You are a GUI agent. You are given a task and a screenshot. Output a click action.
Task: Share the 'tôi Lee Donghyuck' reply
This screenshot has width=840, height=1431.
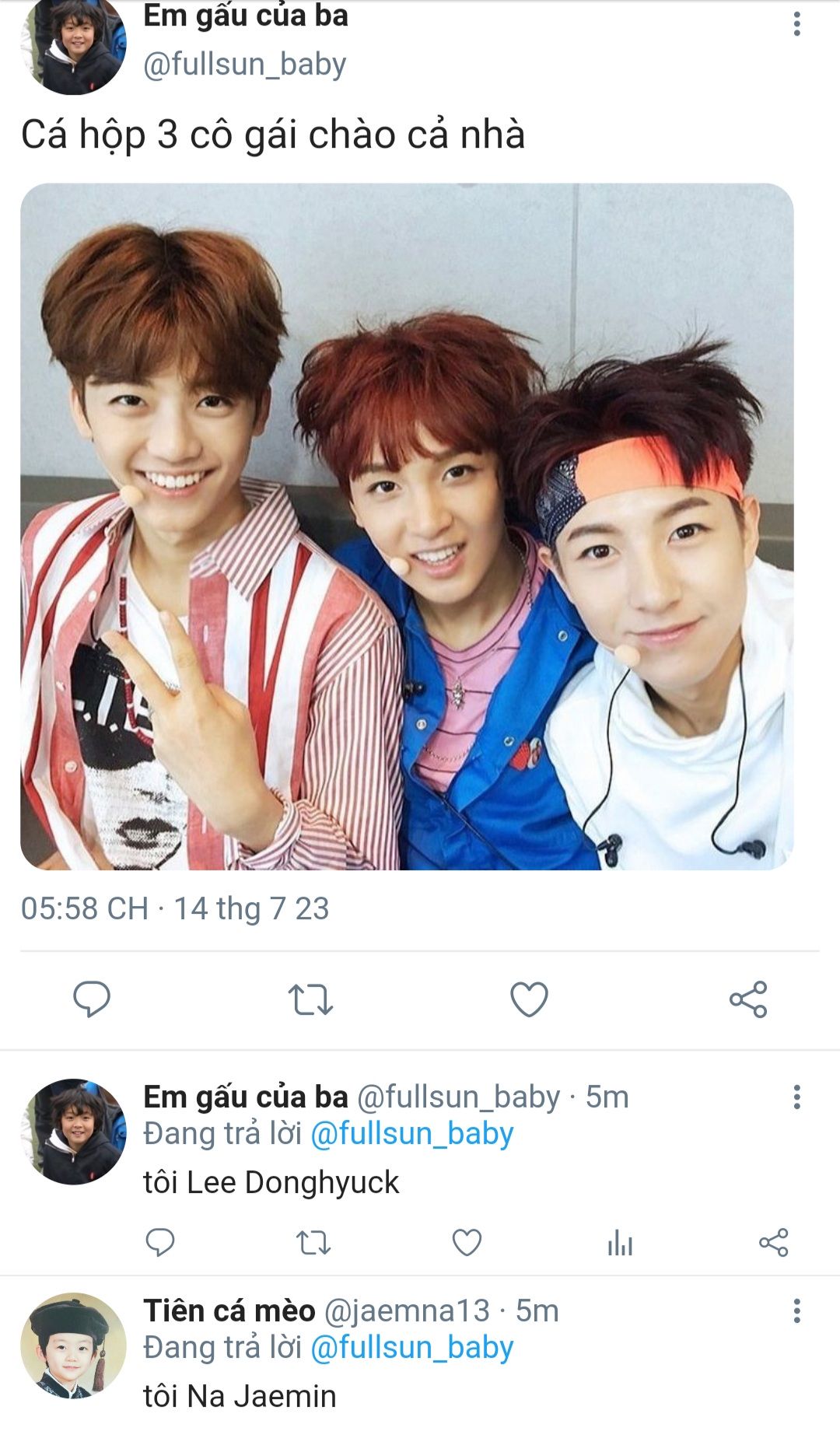pyautogui.click(x=773, y=1243)
